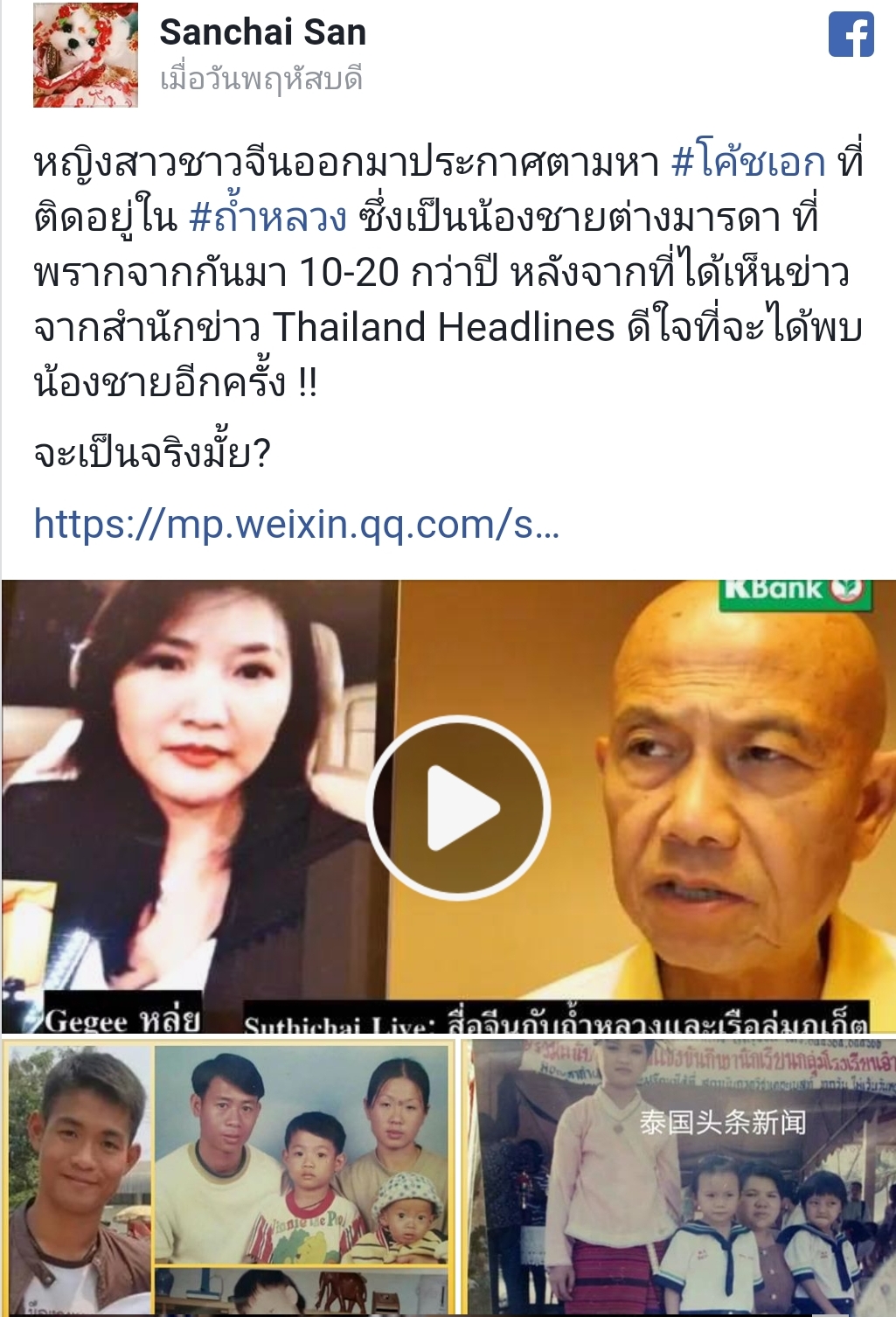Open the Sanchai San profile name
Image resolution: width=896 pixels, height=1317 pixels.
tap(262, 32)
